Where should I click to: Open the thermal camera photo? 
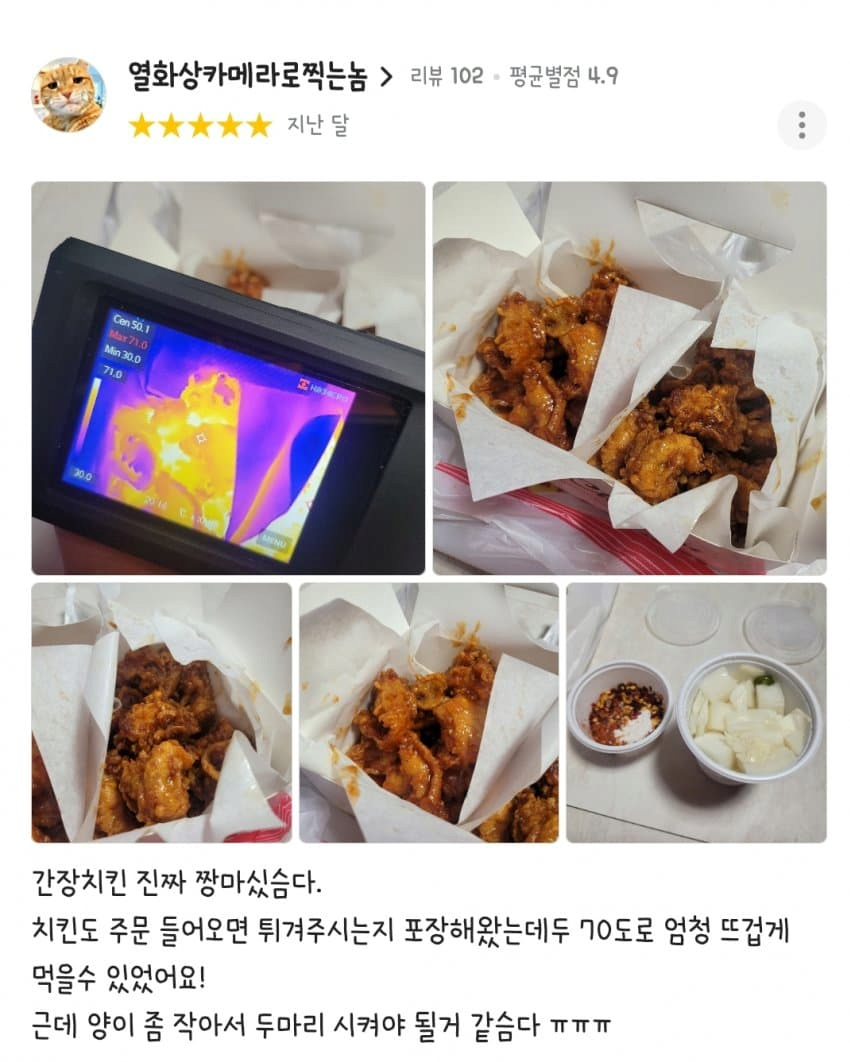[228, 377]
